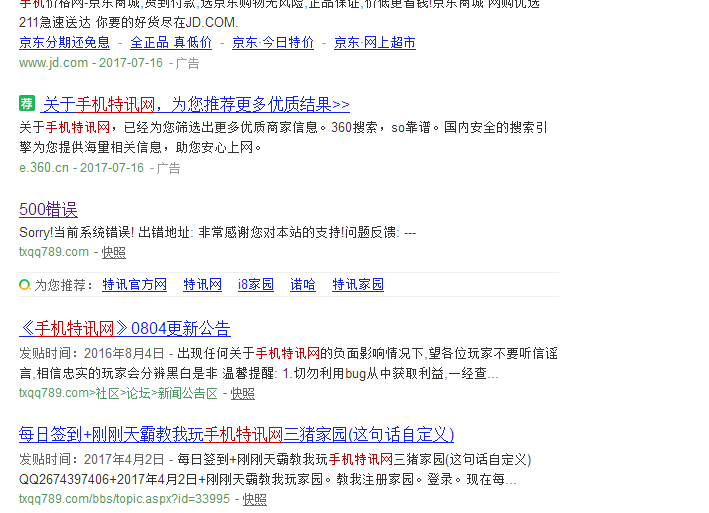The height and width of the screenshot is (513, 709).
Task: Open the 《手机特讯网》0804更新公告 result
Action: click(x=125, y=329)
